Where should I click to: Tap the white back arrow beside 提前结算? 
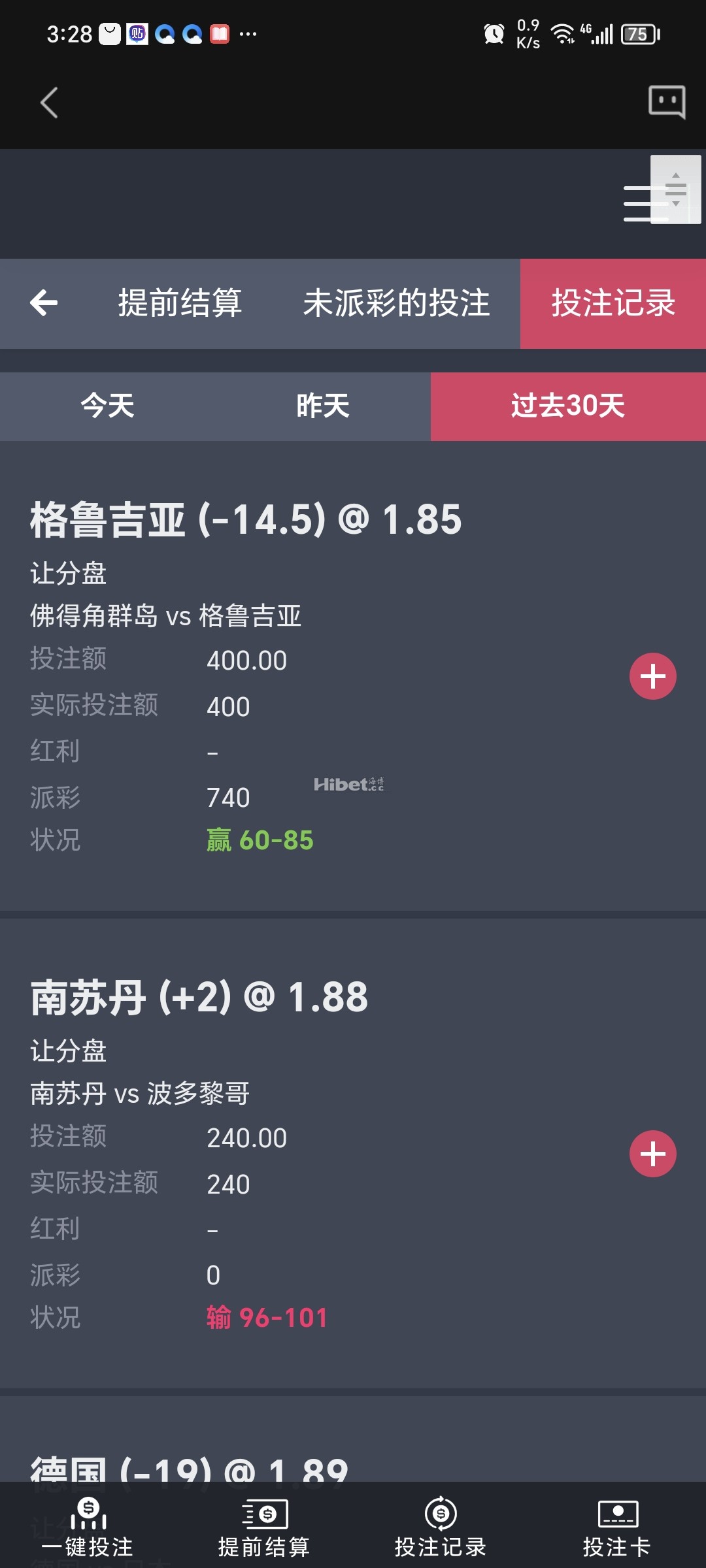pyautogui.click(x=44, y=303)
